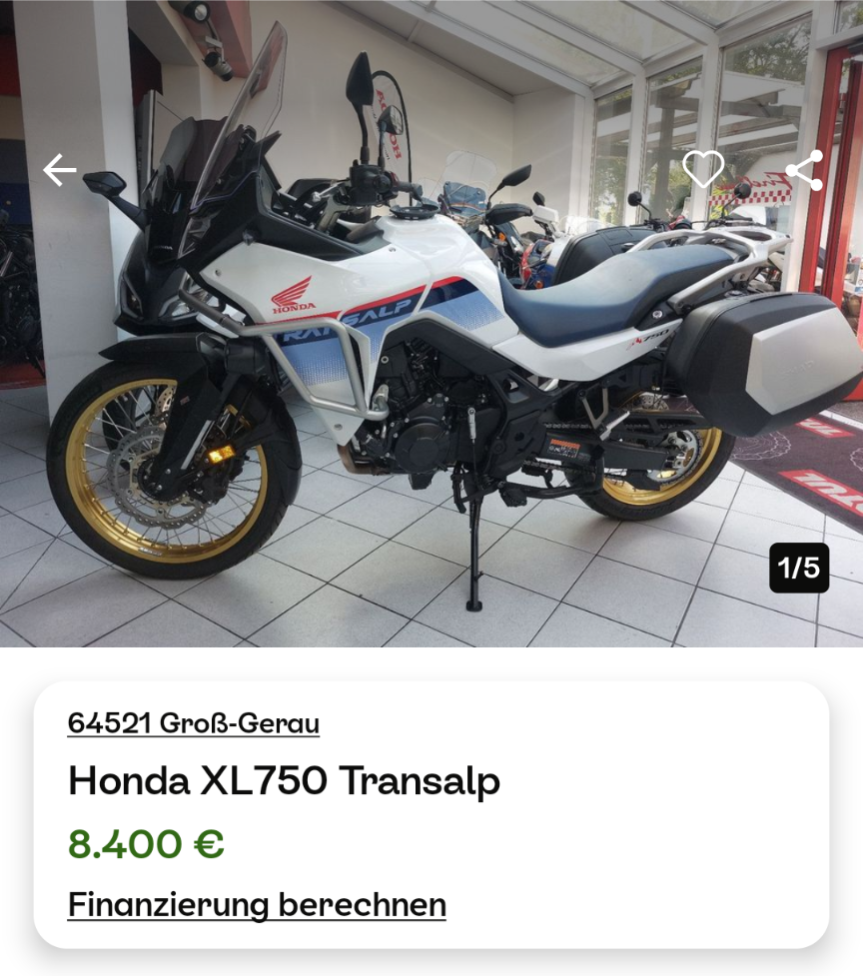The height and width of the screenshot is (976, 863).
Task: Open location 64521 Groß-Gerau link
Action: pyautogui.click(x=193, y=722)
